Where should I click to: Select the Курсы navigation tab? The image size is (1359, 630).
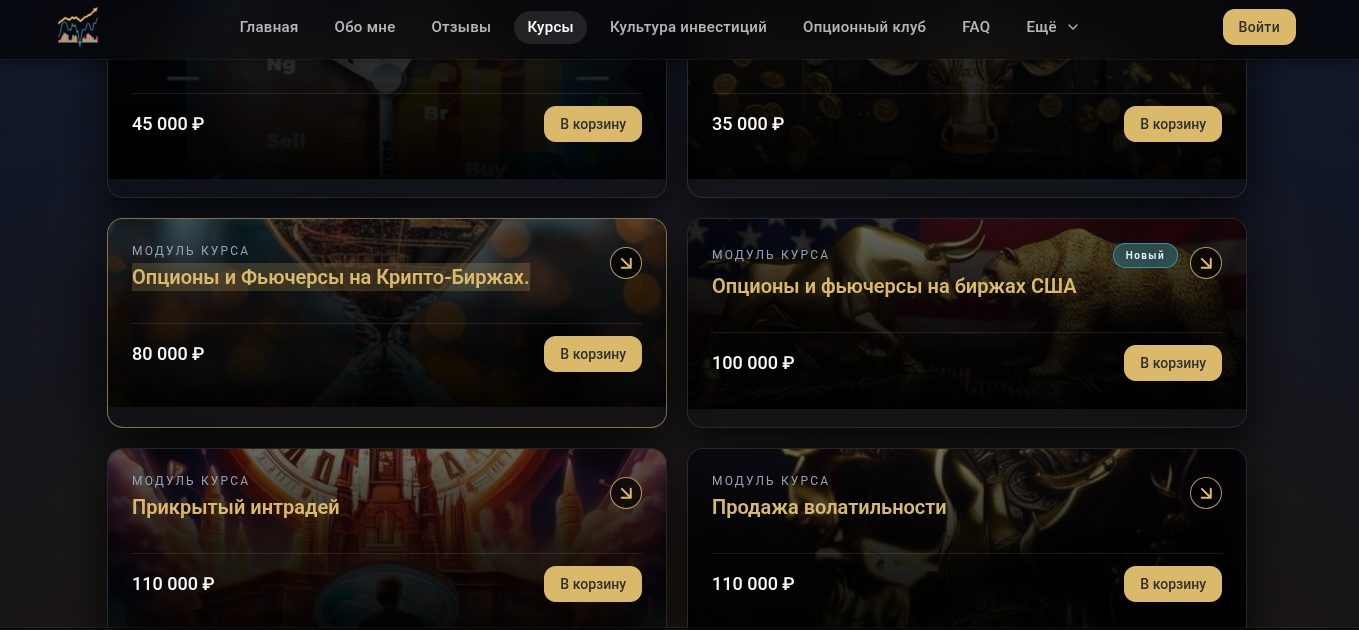click(x=550, y=27)
